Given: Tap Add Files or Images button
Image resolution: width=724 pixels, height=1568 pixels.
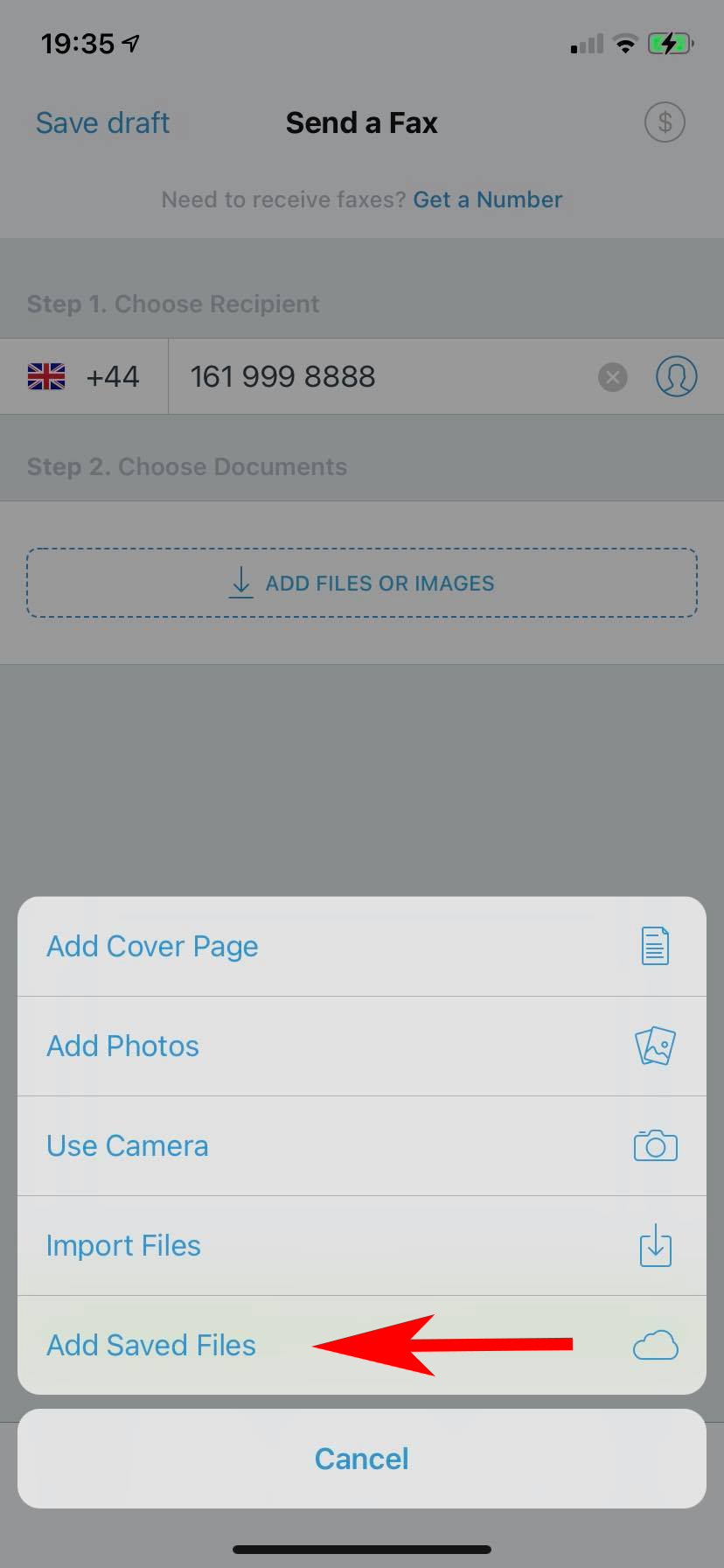Looking at the screenshot, I should (x=361, y=583).
